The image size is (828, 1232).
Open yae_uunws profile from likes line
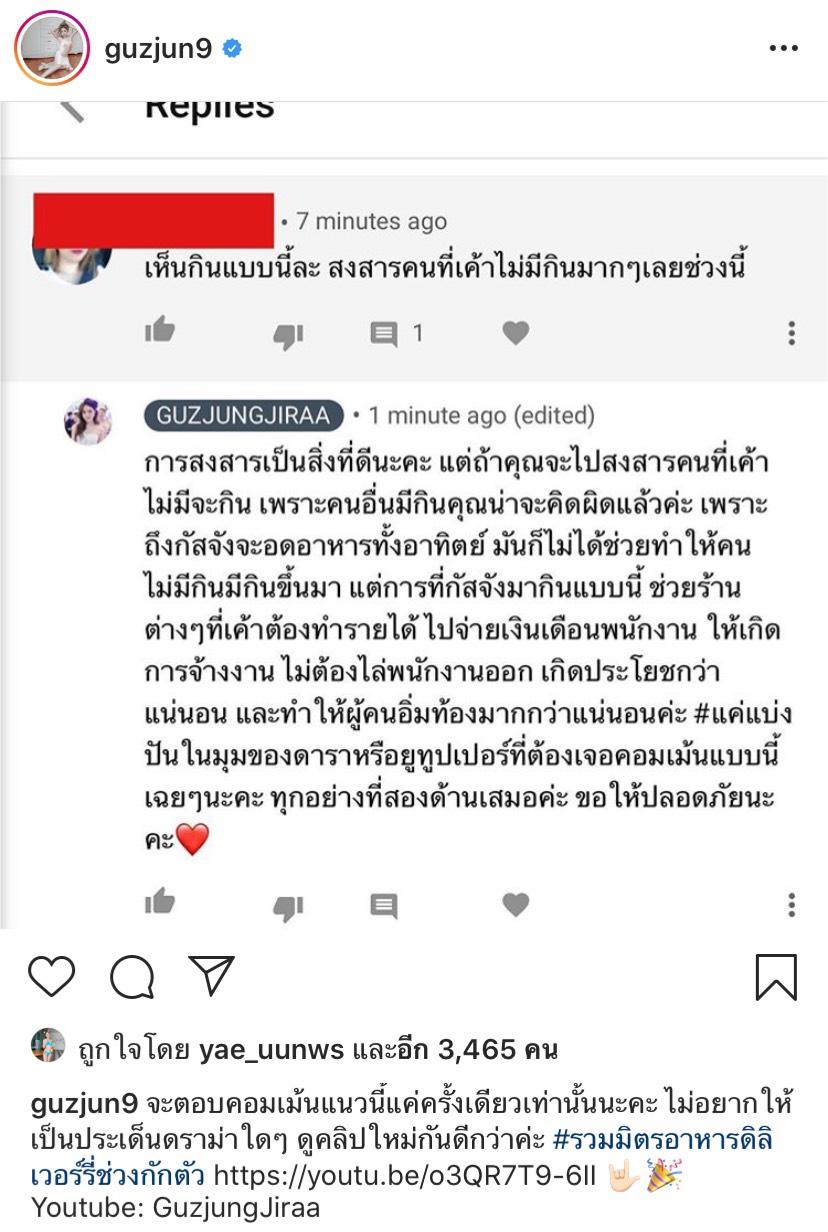(x=271, y=1050)
